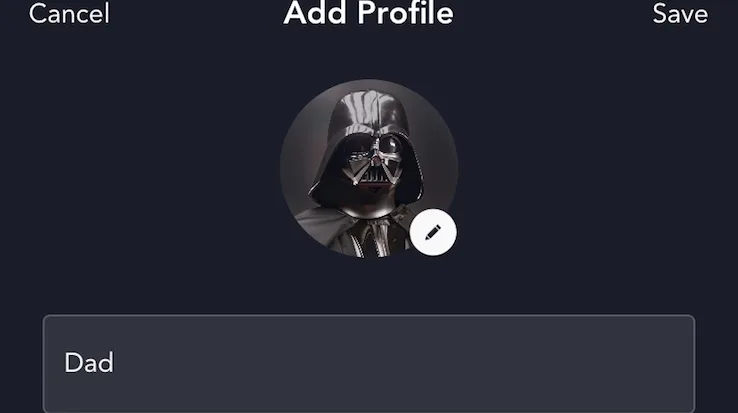Edit the profile name field showing Dad
Screen dimensions: 738x413
pyautogui.click(x=368, y=362)
